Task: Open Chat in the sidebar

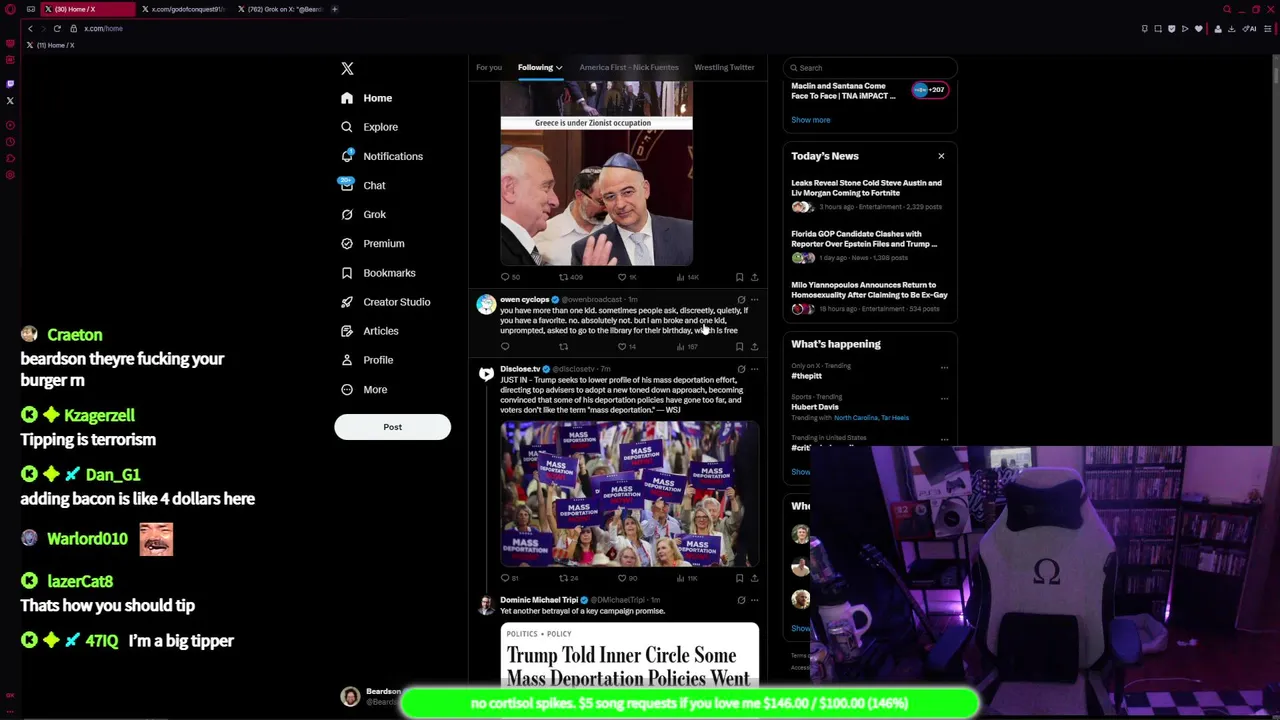Action: [x=373, y=185]
